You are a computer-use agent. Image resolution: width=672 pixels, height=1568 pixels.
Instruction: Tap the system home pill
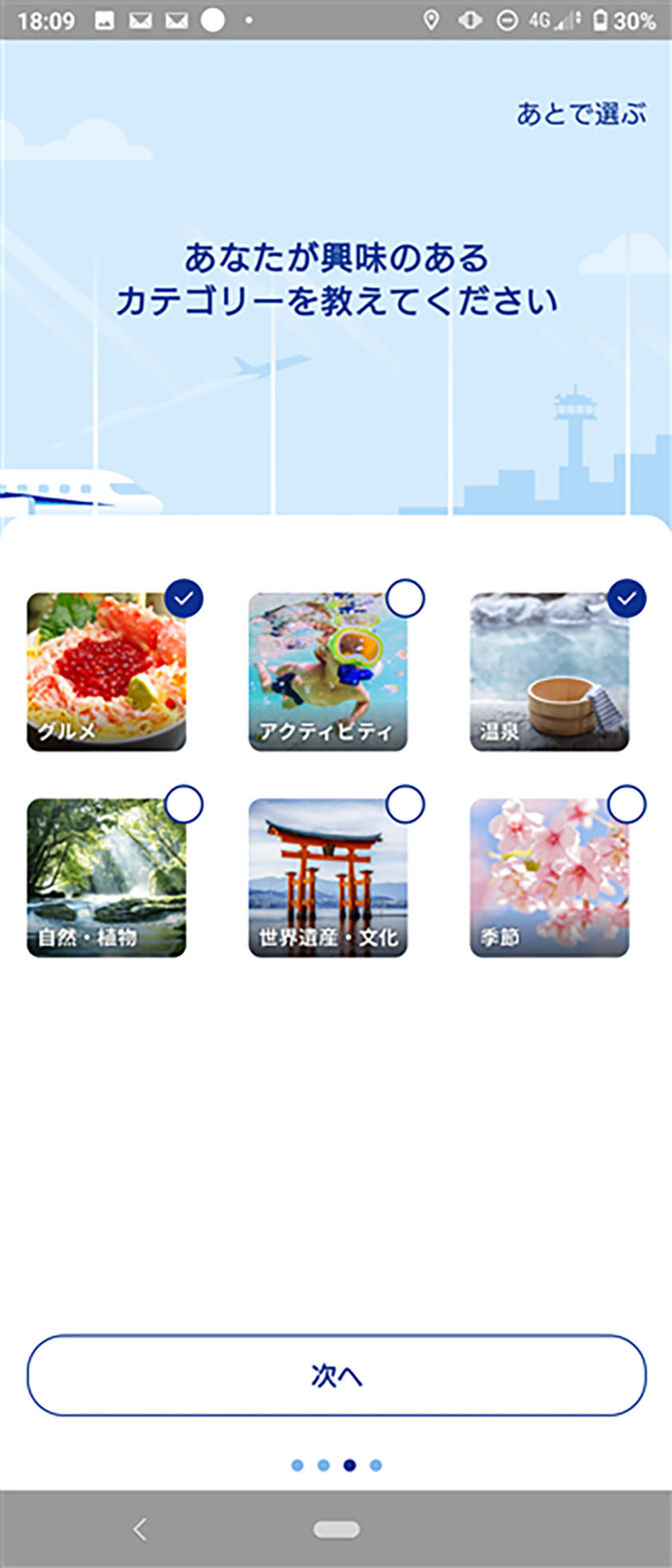(x=336, y=1529)
